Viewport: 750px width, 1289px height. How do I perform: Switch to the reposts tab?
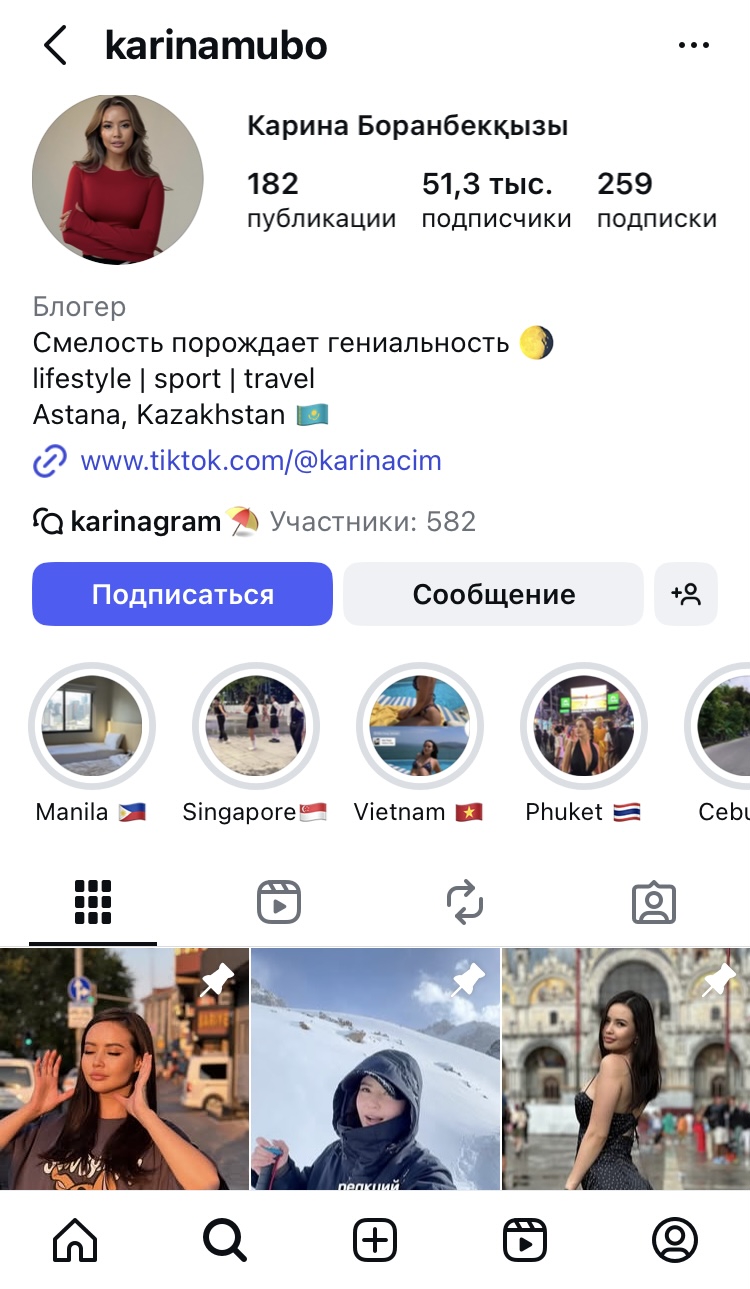click(x=465, y=902)
